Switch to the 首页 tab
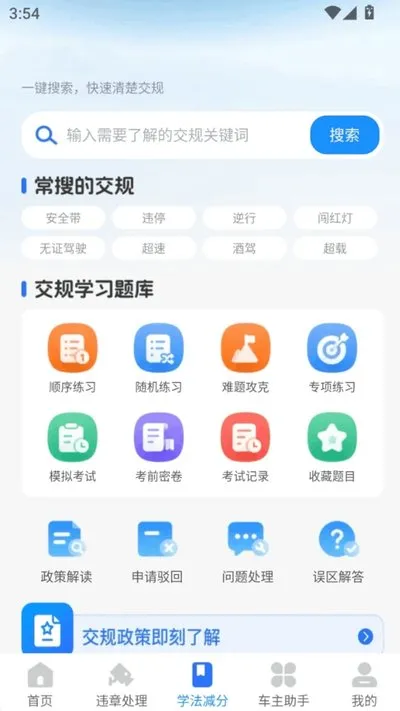Screen dimensions: 400x711 40,685
